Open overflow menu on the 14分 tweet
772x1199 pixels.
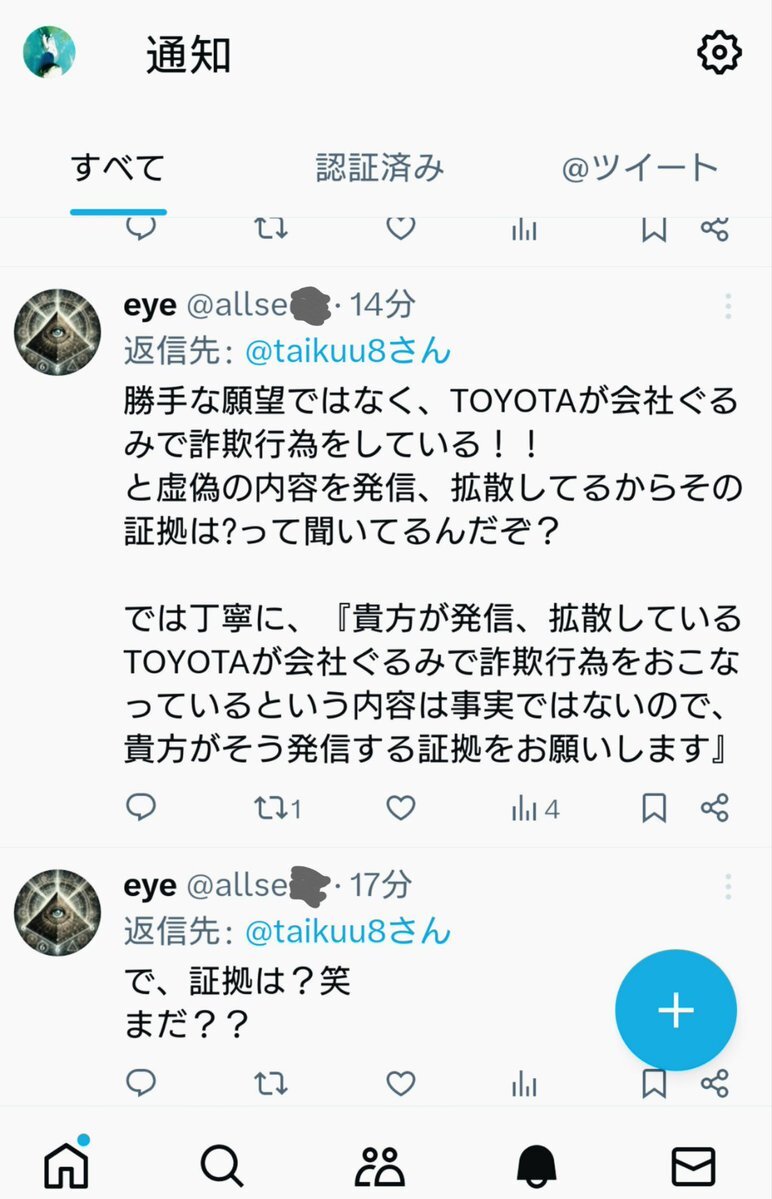tap(728, 305)
